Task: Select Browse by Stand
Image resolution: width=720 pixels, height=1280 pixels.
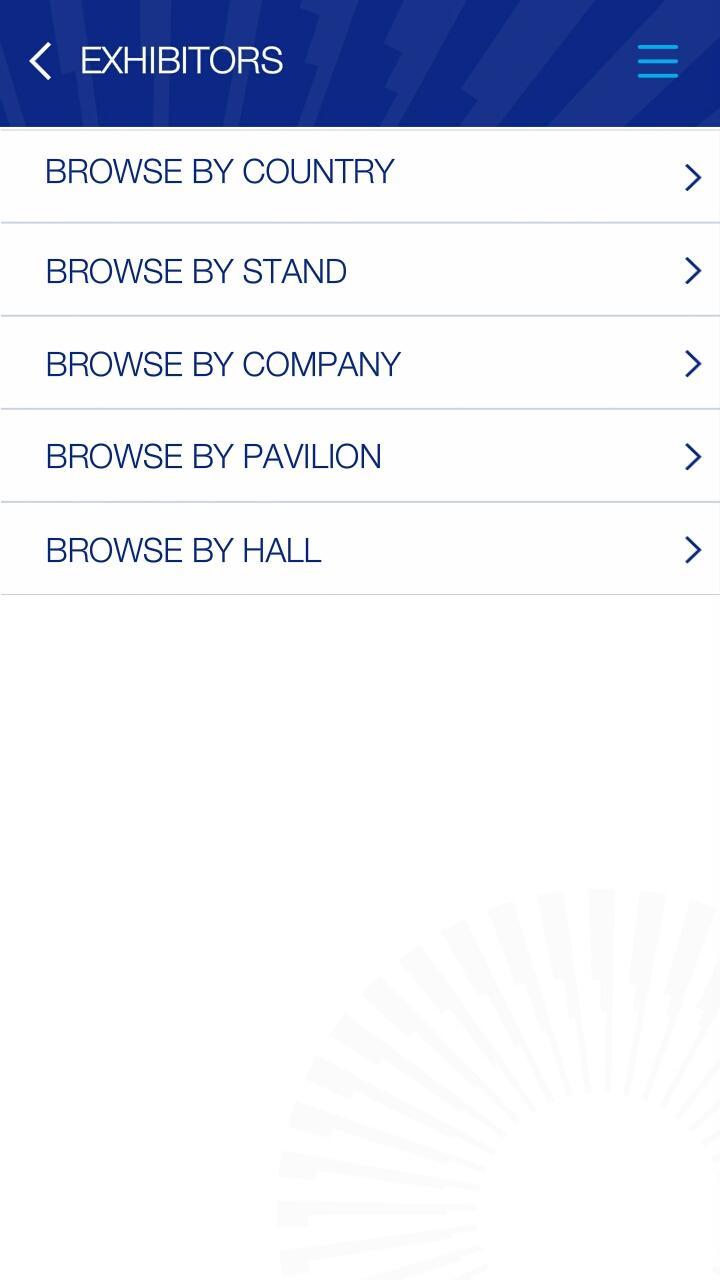Action: [x=360, y=270]
